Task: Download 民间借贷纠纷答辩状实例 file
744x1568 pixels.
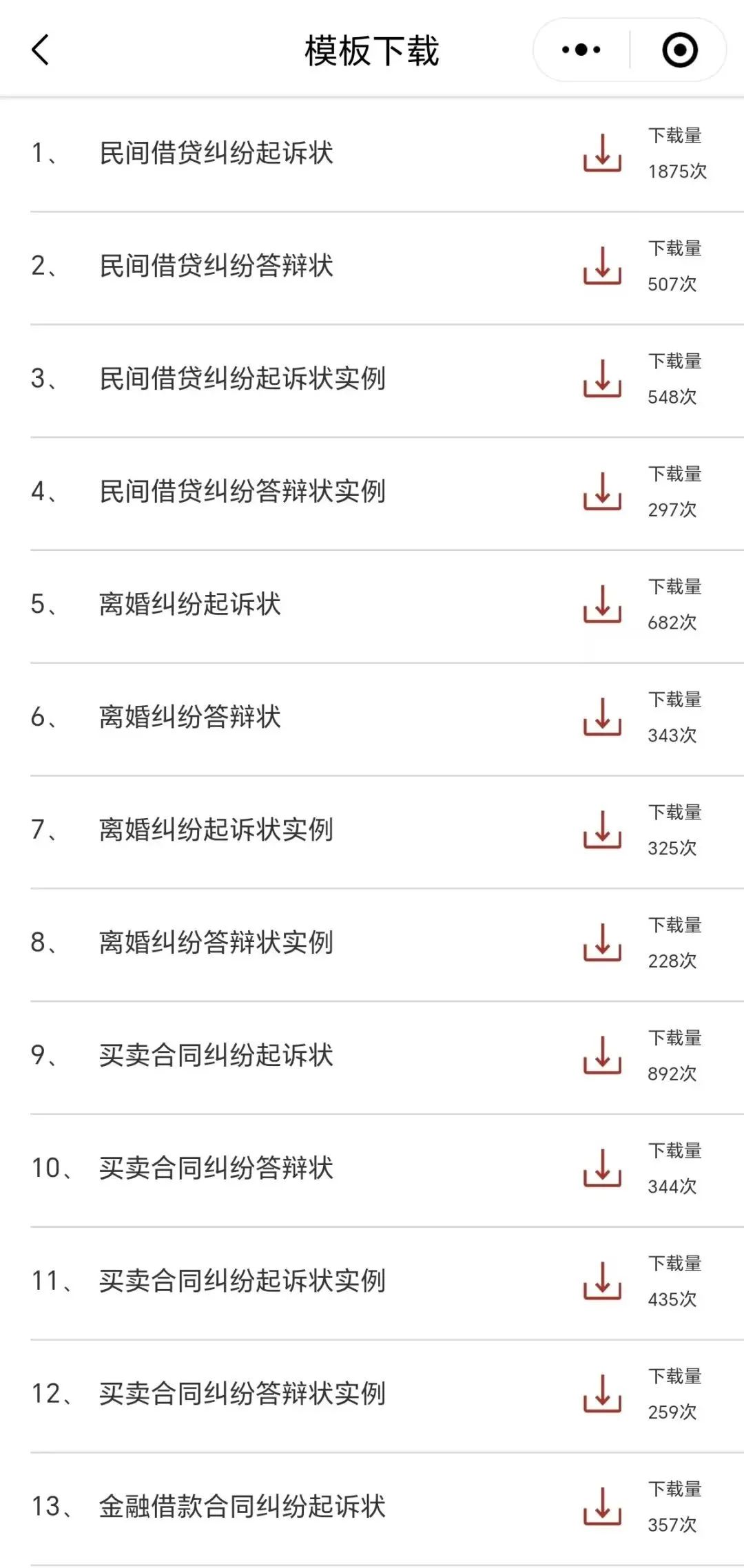Action: point(602,492)
